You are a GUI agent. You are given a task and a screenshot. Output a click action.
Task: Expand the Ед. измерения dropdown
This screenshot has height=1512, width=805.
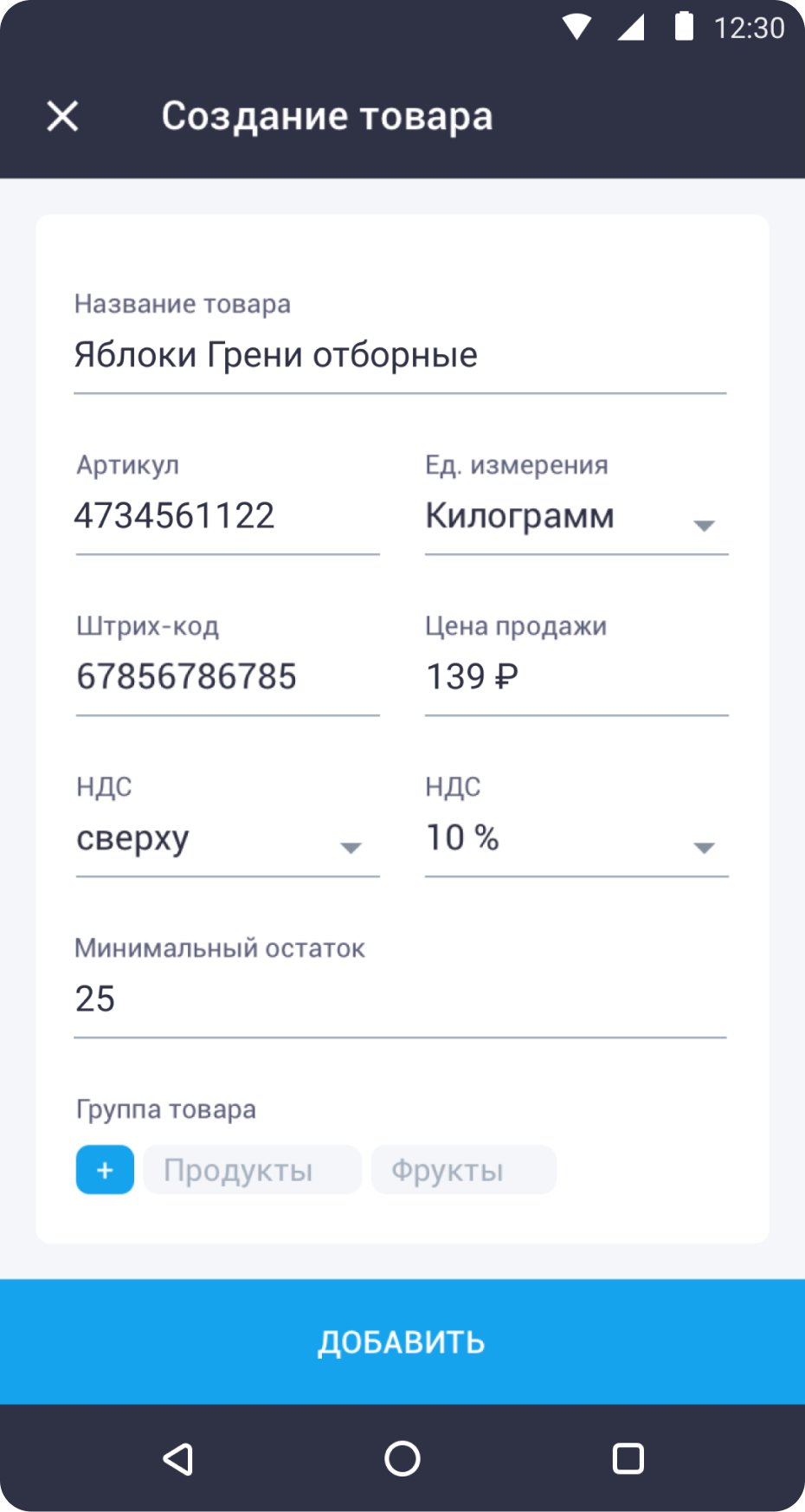click(576, 518)
